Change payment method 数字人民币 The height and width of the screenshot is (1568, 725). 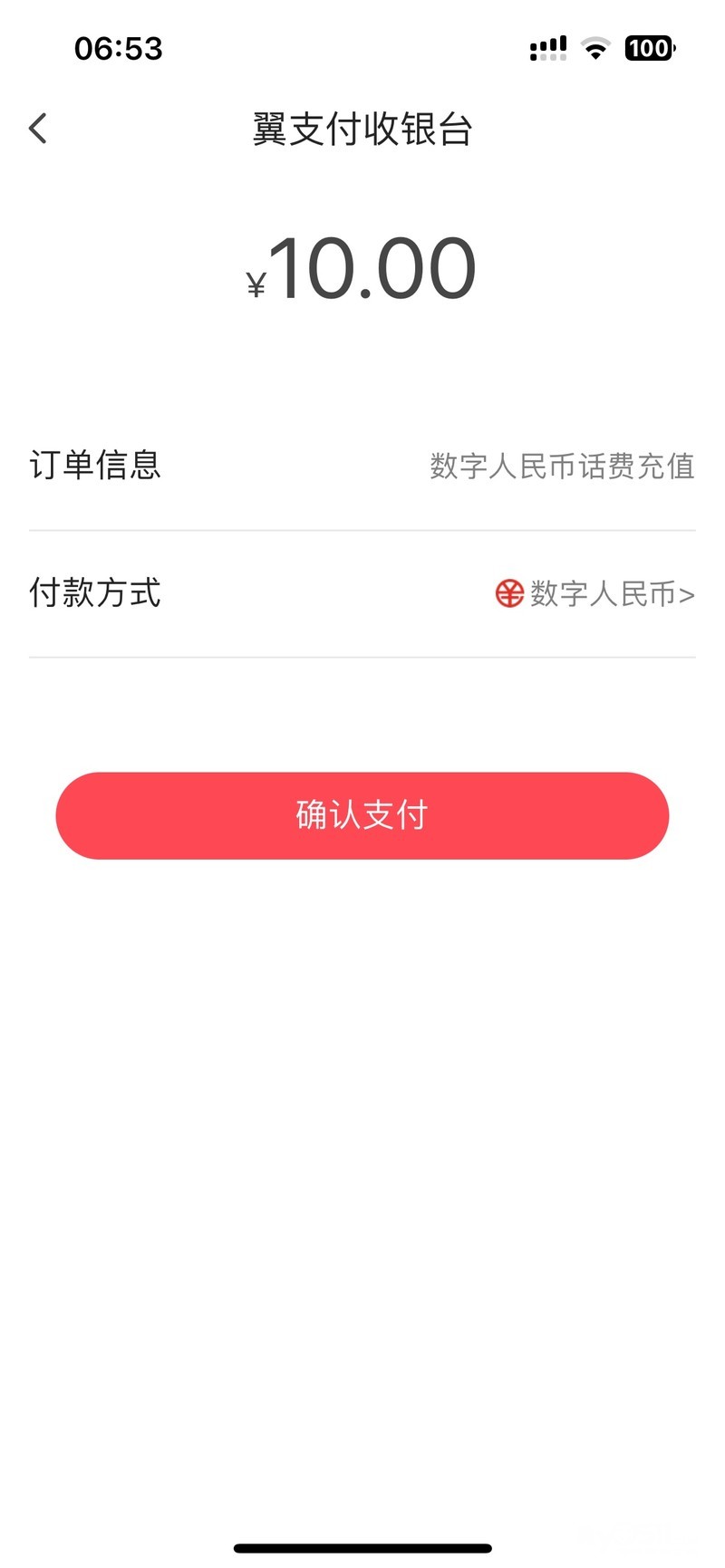[595, 594]
